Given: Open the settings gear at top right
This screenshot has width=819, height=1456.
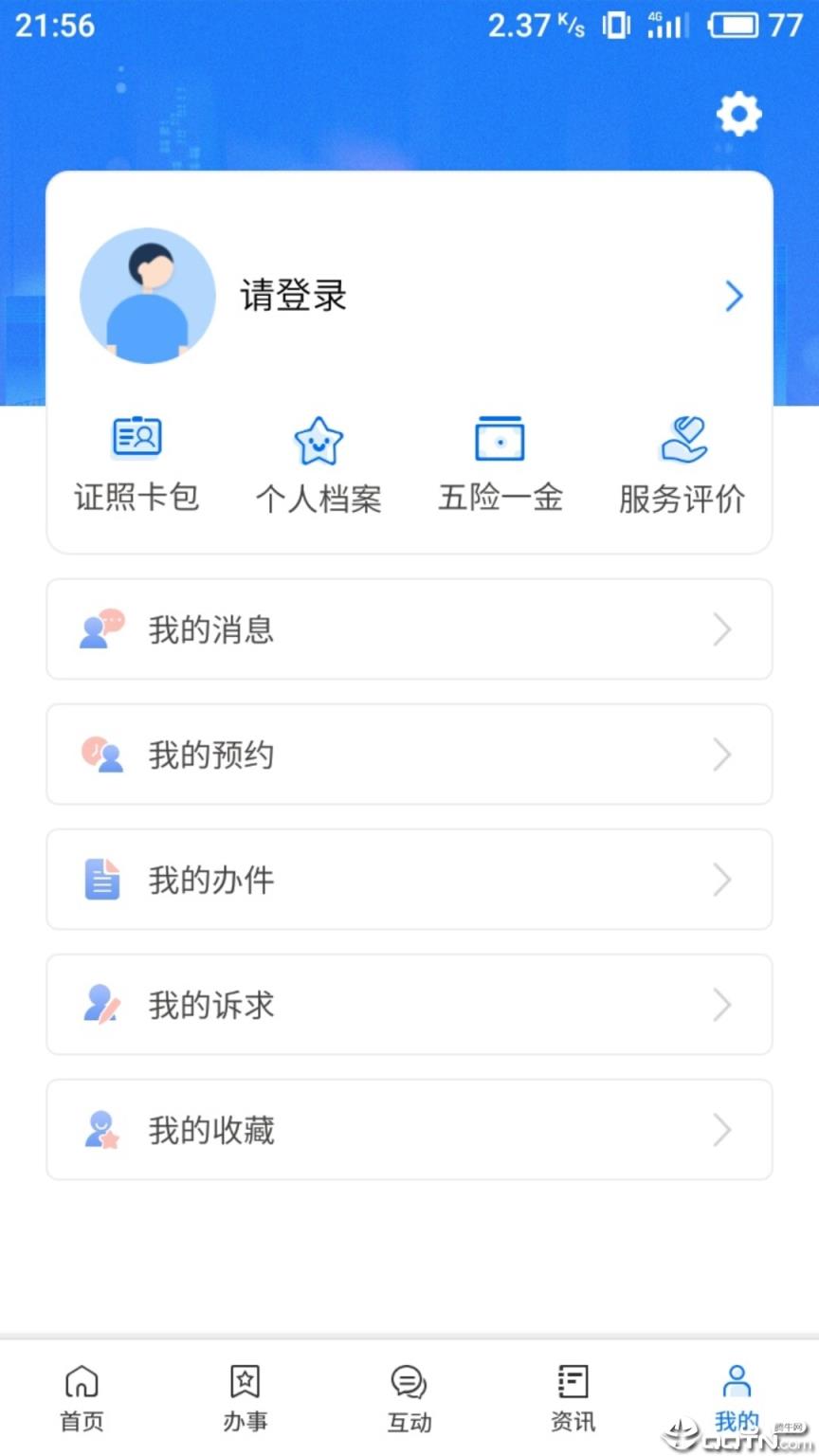Looking at the screenshot, I should (737, 114).
